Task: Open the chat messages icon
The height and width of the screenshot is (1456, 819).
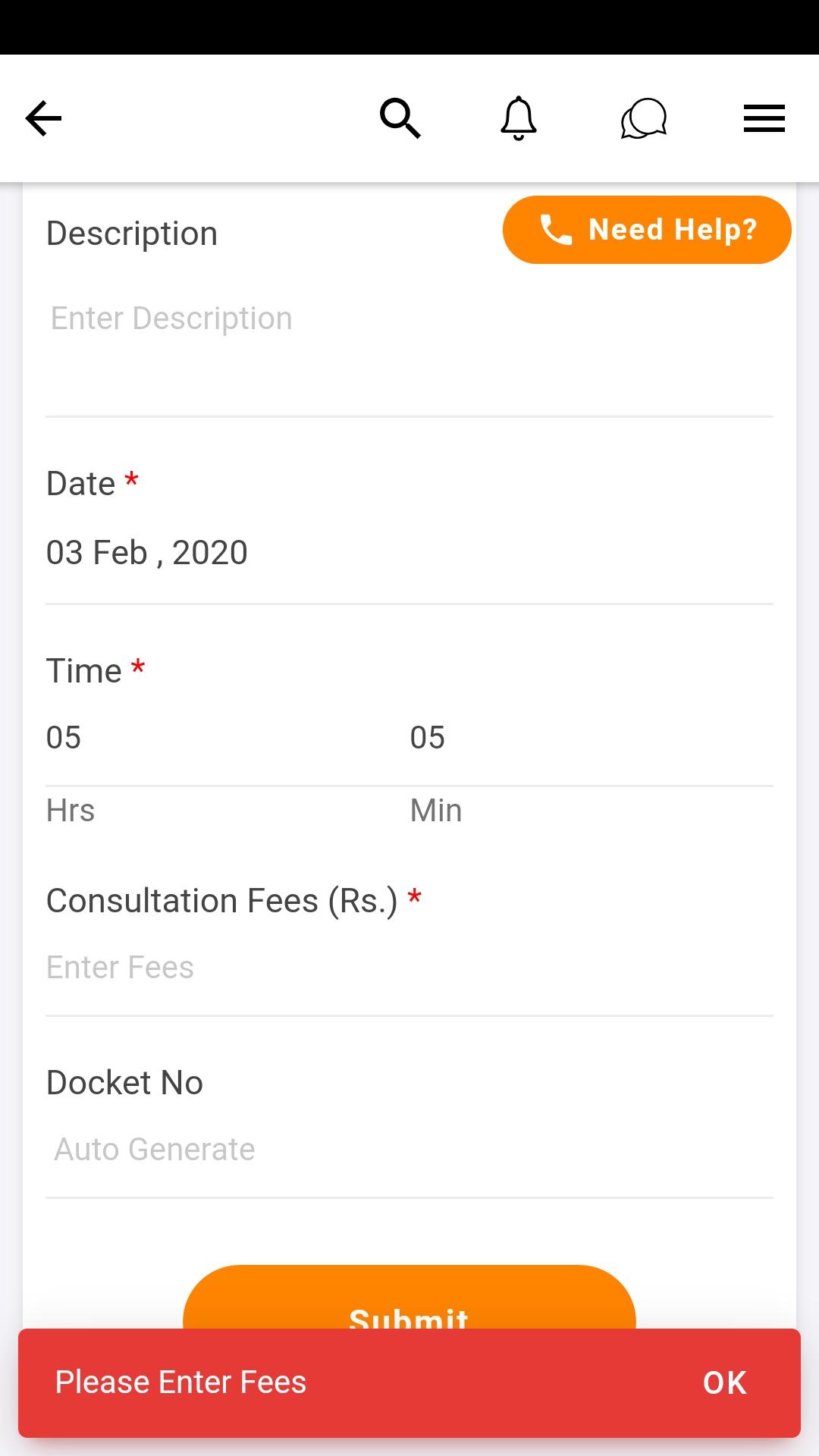Action: click(643, 119)
